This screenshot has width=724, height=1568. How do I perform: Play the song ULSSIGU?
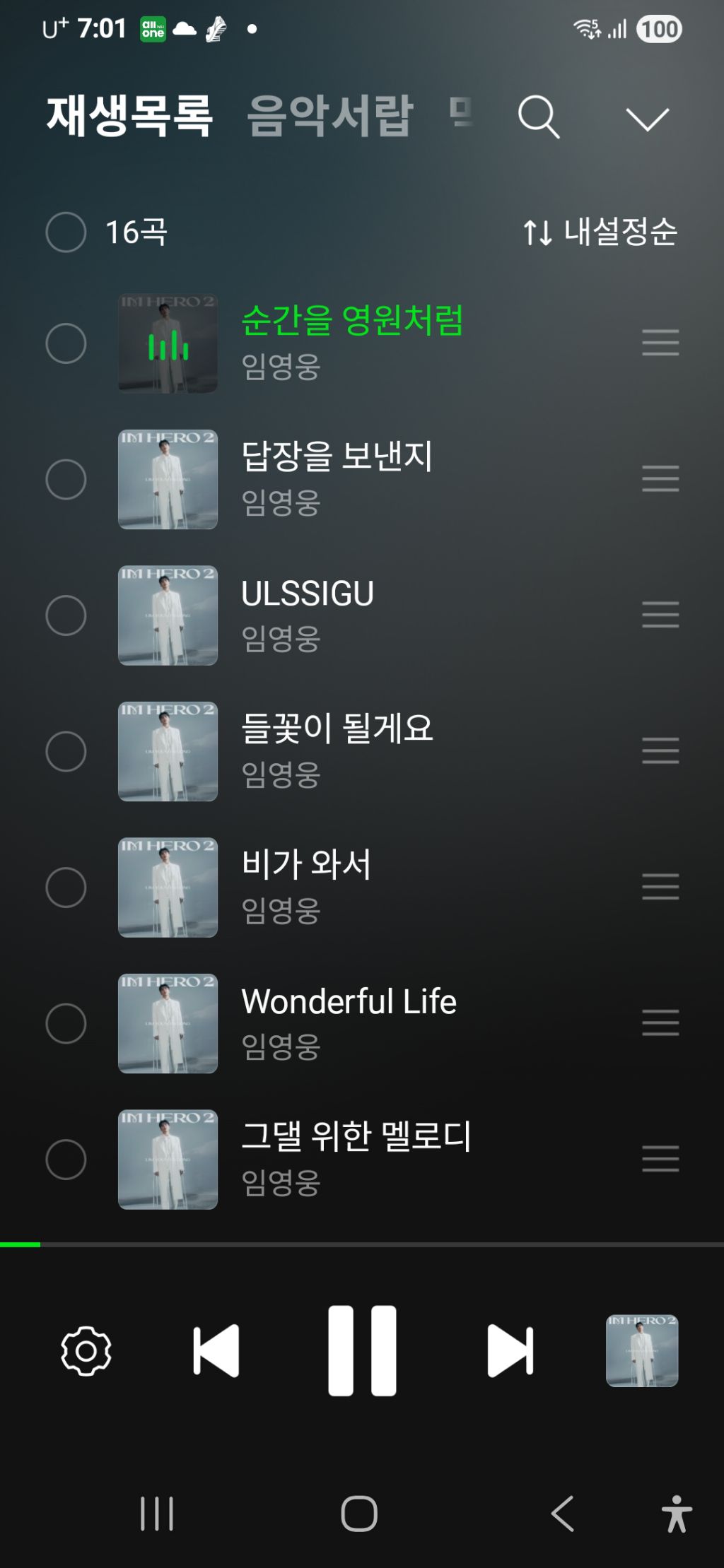point(308,594)
